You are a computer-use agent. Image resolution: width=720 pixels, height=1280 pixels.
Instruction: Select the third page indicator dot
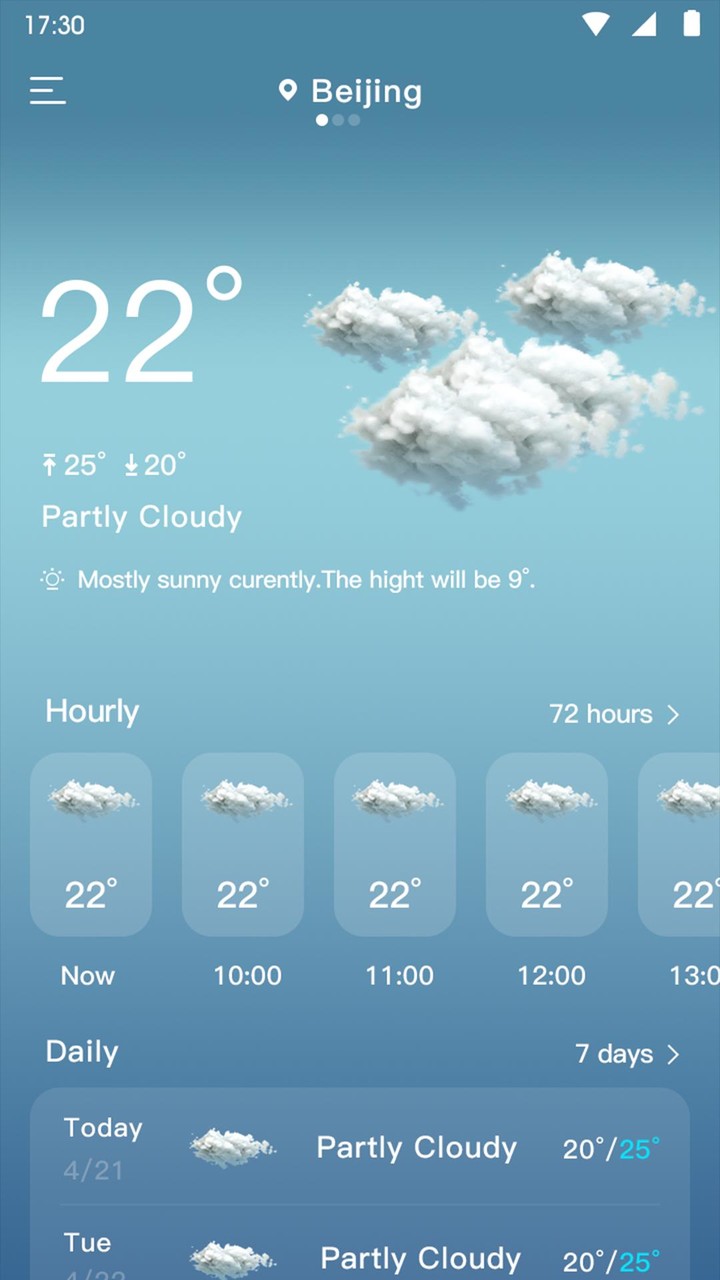354,120
